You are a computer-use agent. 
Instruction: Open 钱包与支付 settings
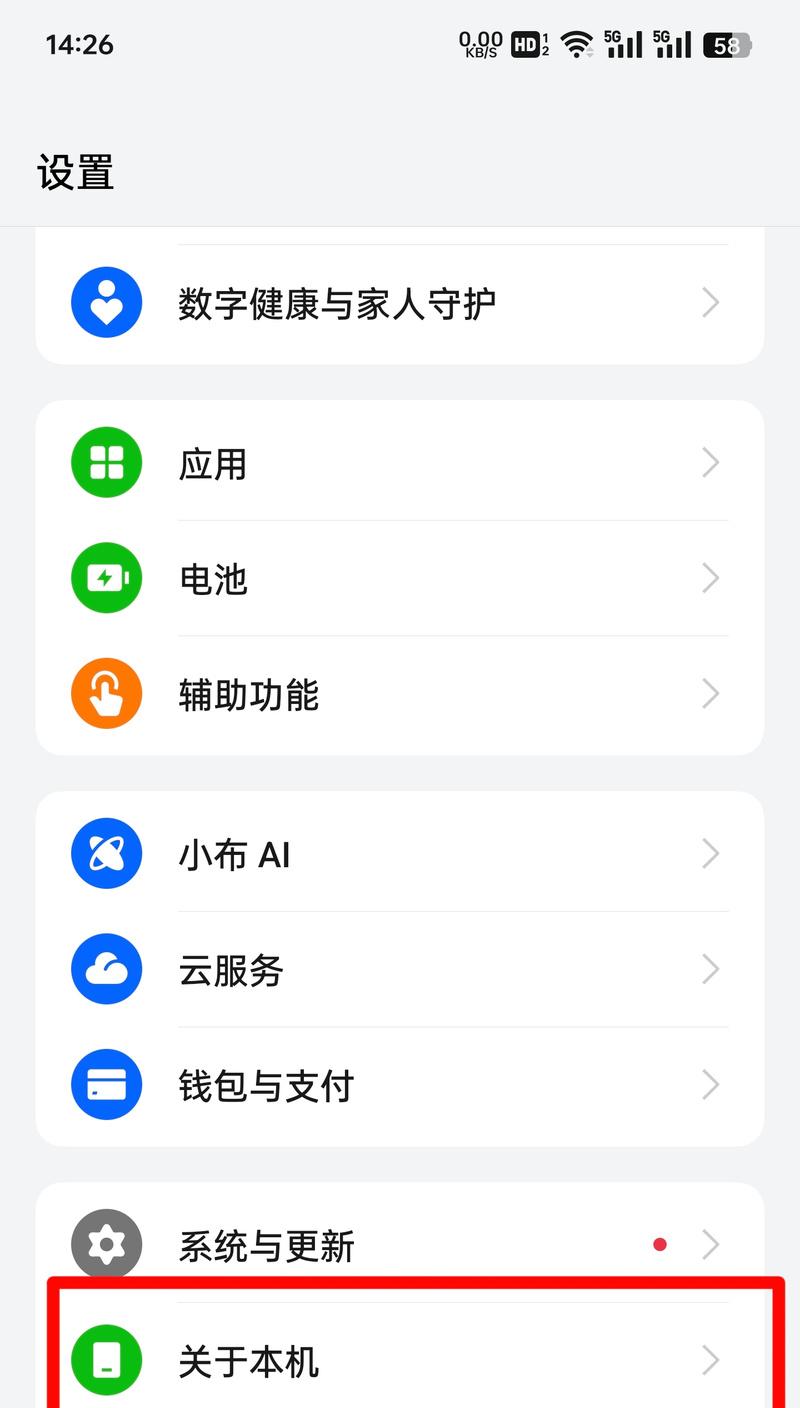pos(400,1085)
